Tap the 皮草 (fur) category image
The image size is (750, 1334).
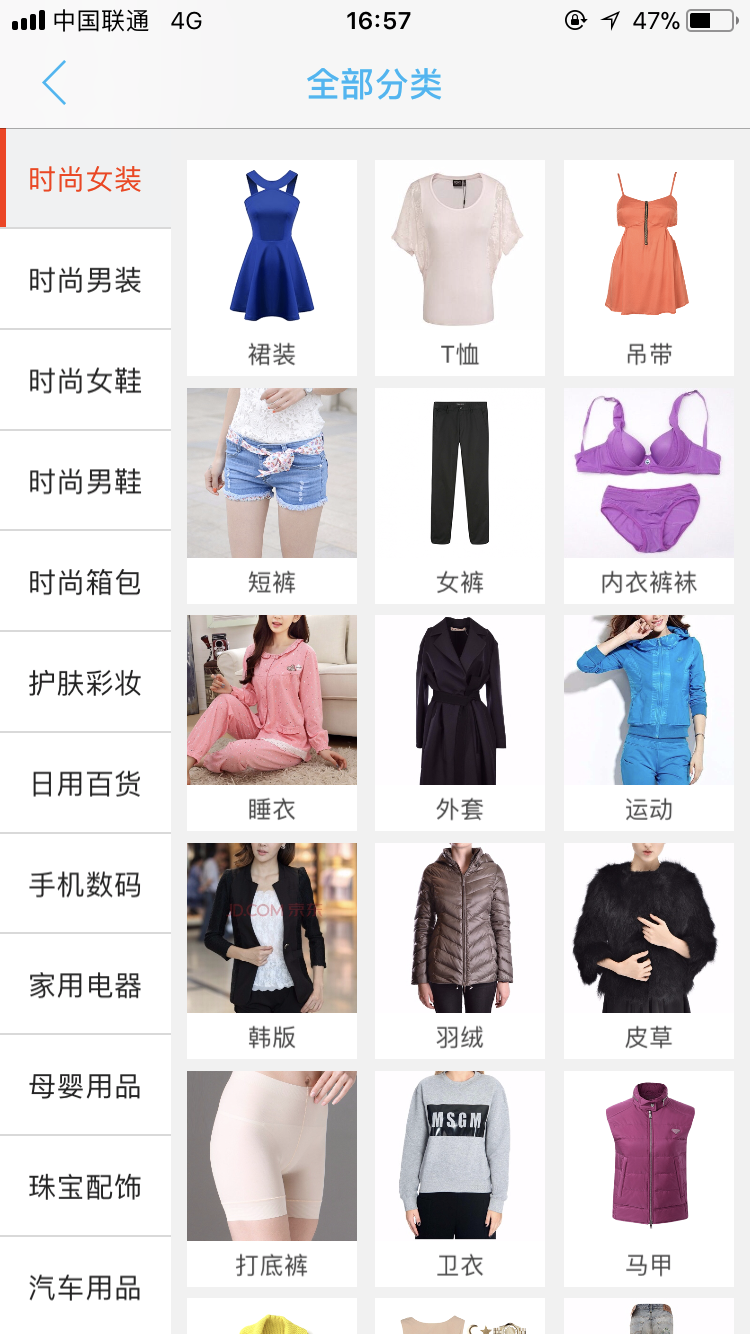tap(648, 928)
